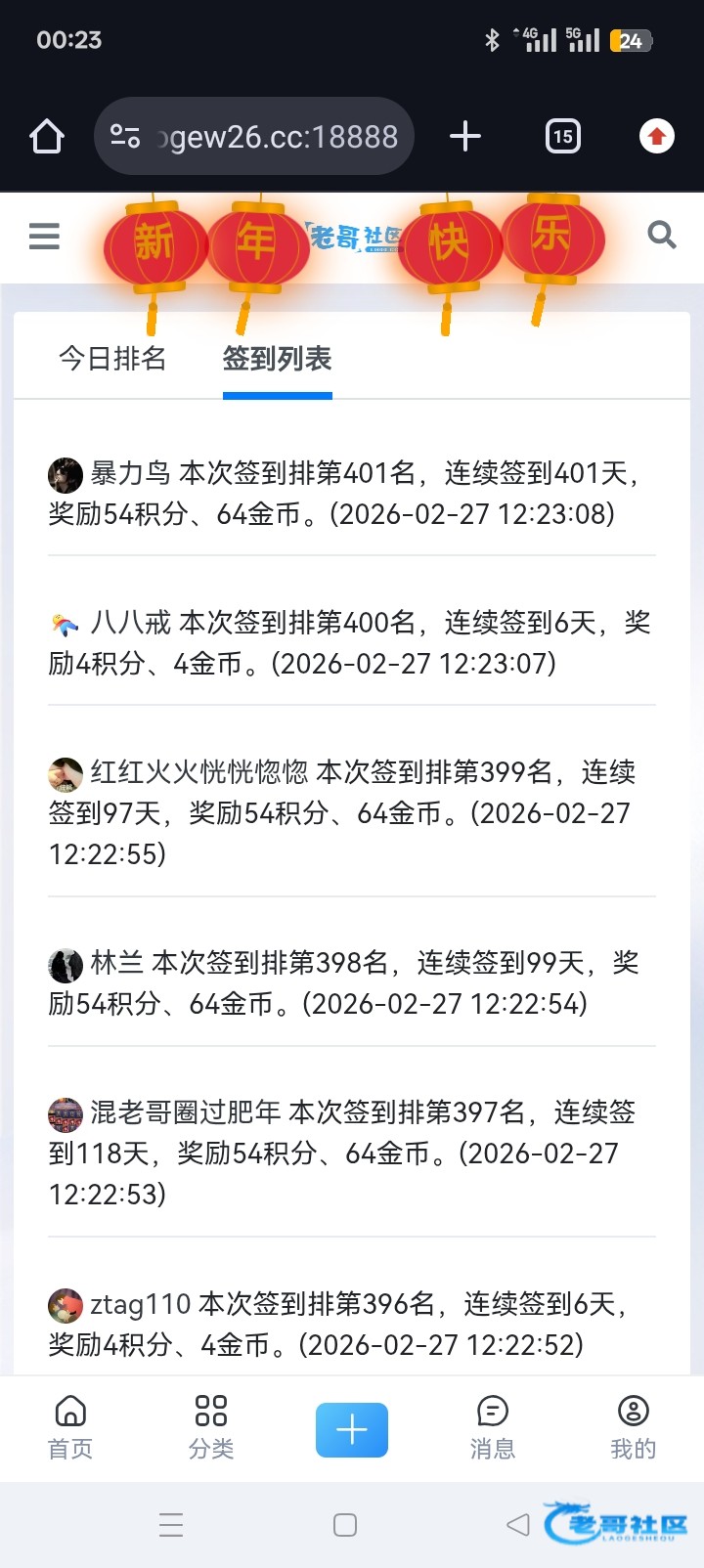
Task: Tap the browser home button
Action: (x=47, y=137)
